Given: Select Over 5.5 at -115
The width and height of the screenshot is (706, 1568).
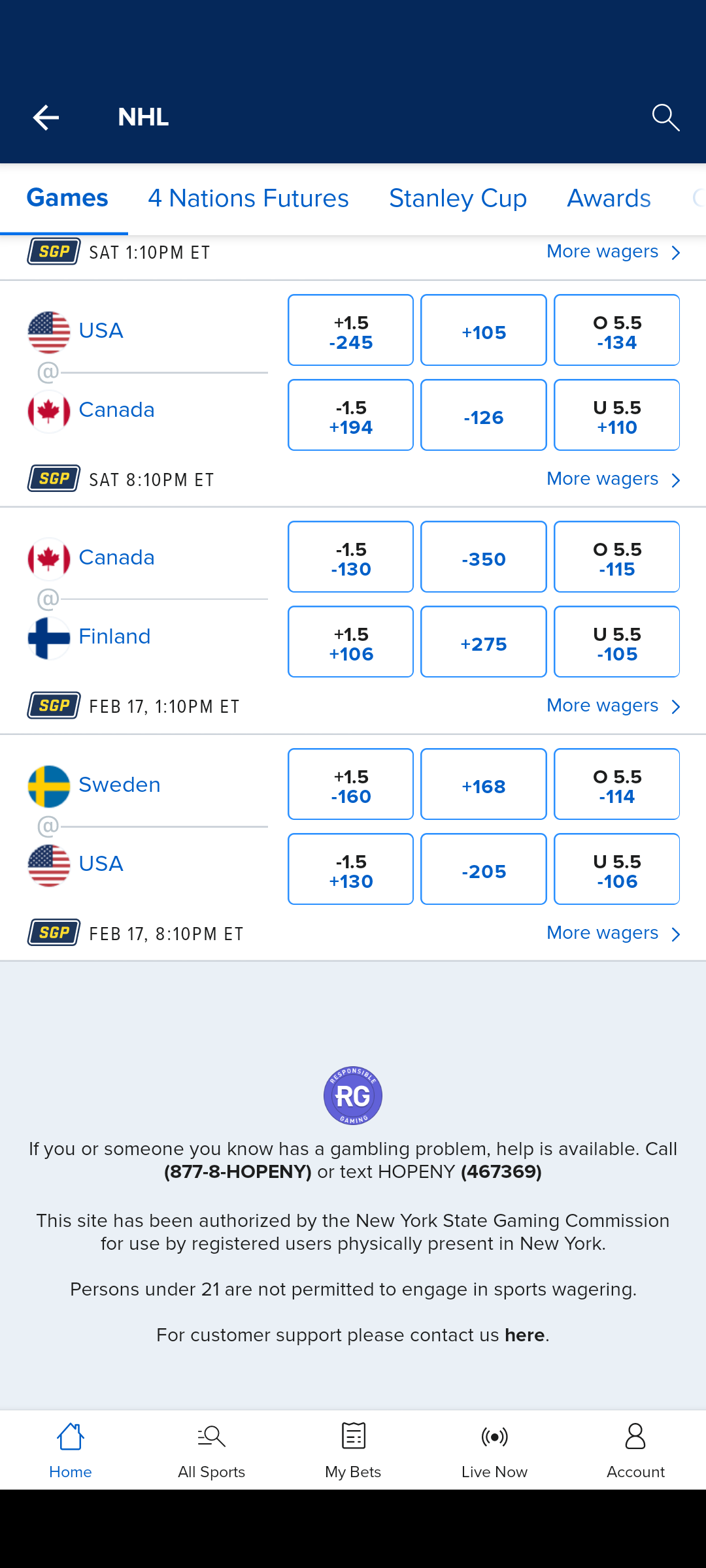Looking at the screenshot, I should click(x=616, y=557).
